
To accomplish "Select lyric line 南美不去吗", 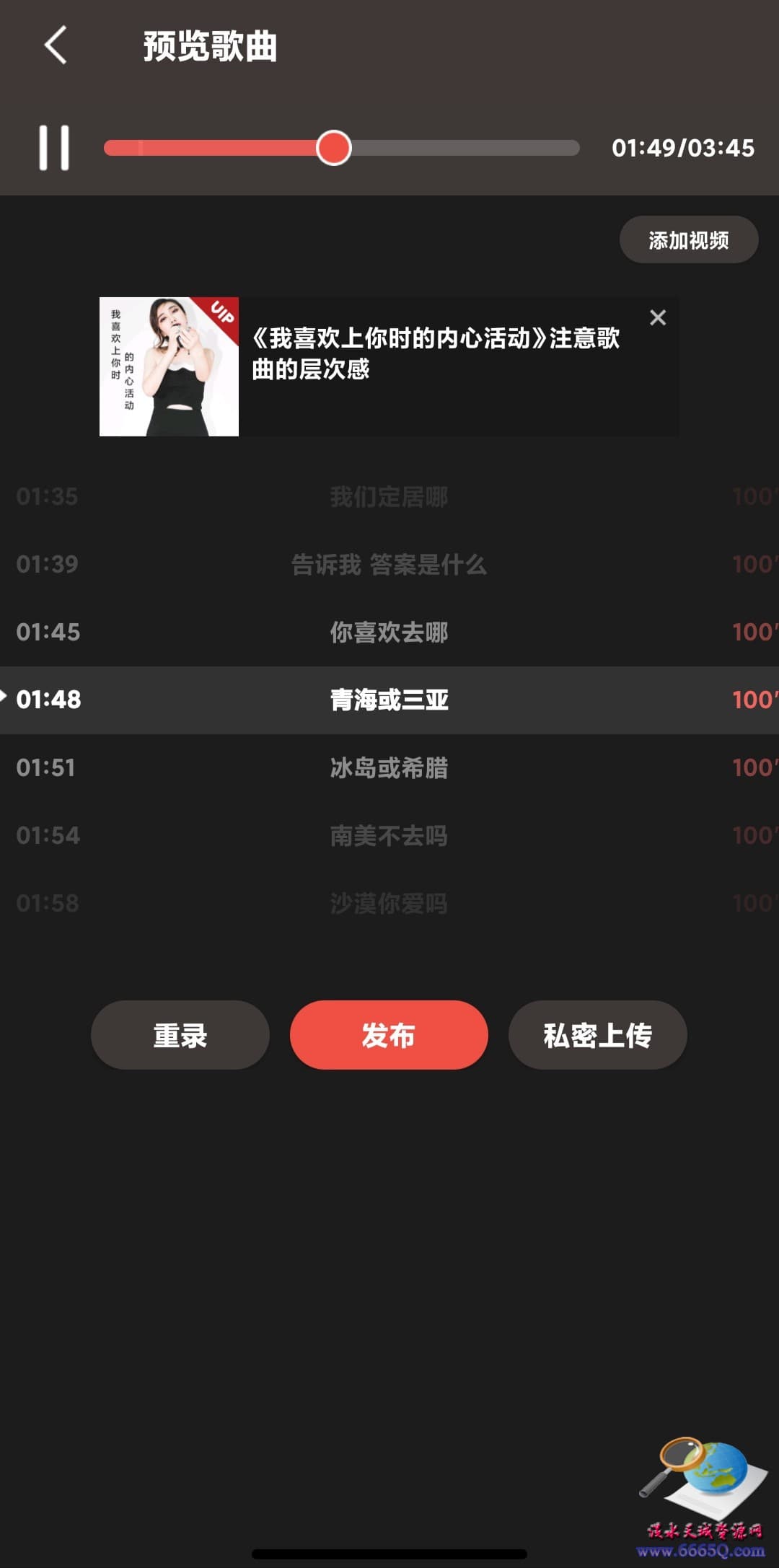I will click(x=389, y=835).
